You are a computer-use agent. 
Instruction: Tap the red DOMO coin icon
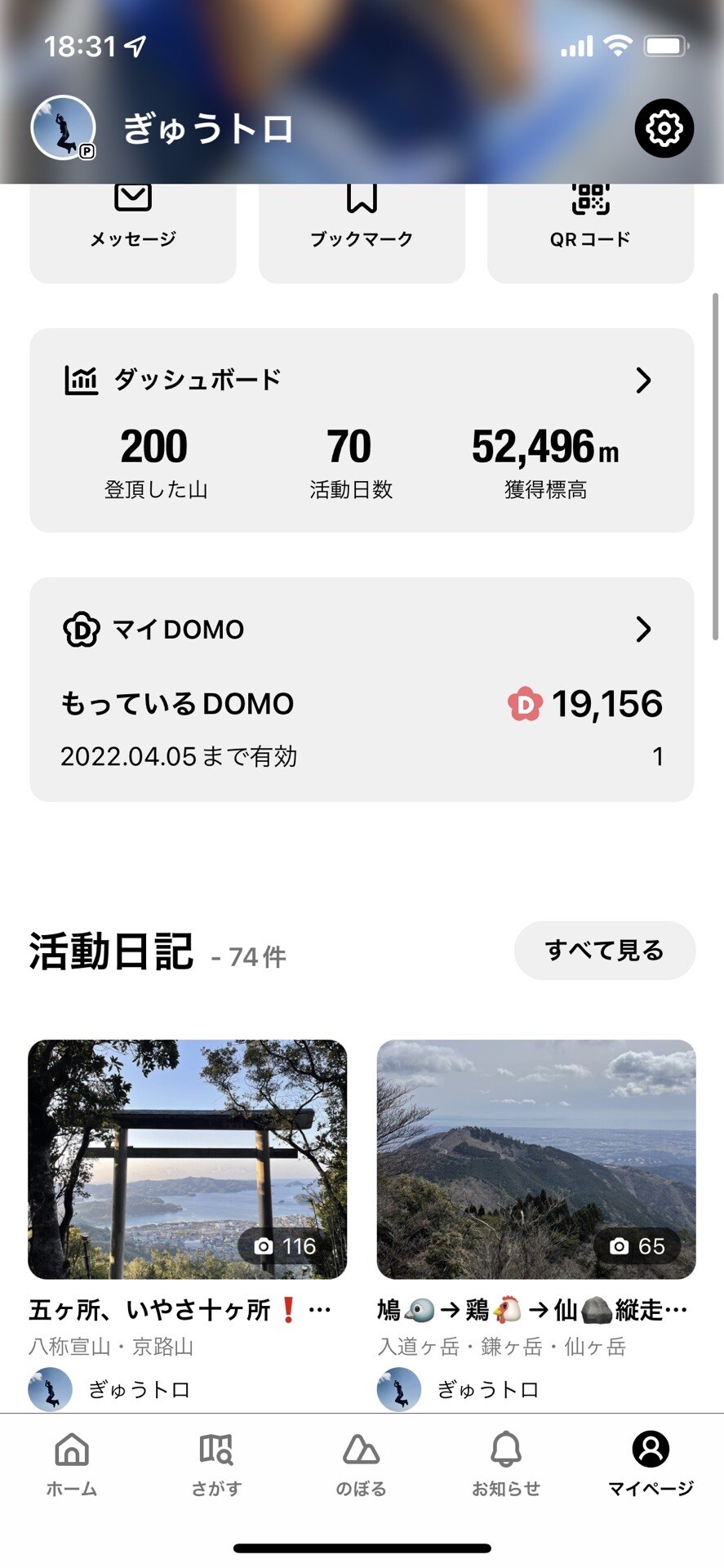(x=526, y=702)
